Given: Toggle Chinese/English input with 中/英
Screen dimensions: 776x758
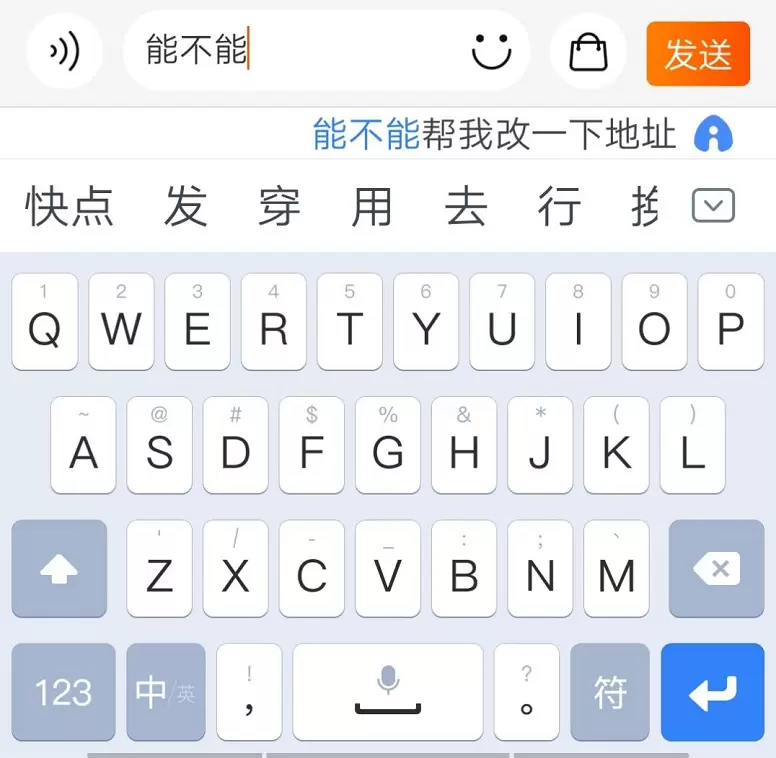Looking at the screenshot, I should tap(165, 692).
